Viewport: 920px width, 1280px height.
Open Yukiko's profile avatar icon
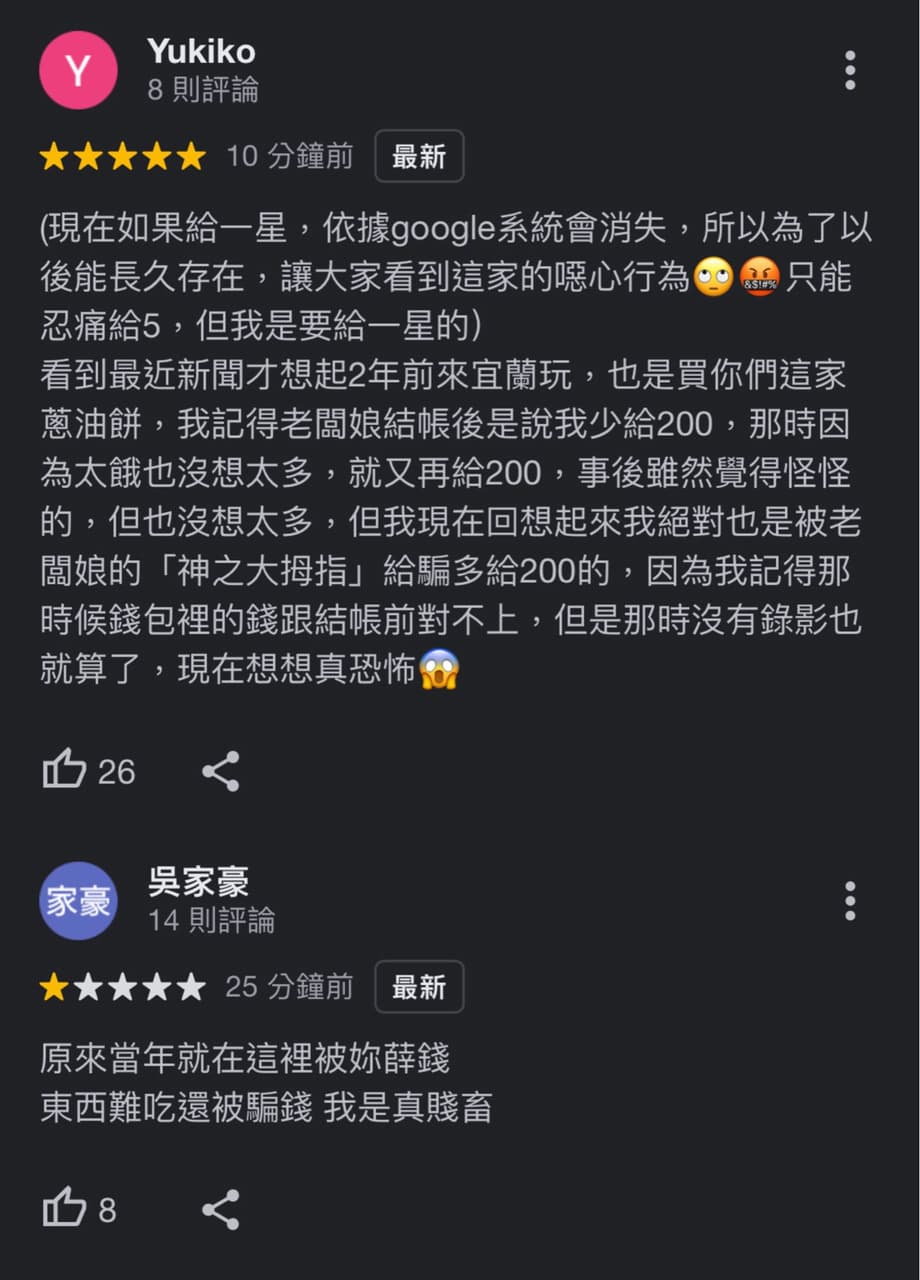[78, 70]
